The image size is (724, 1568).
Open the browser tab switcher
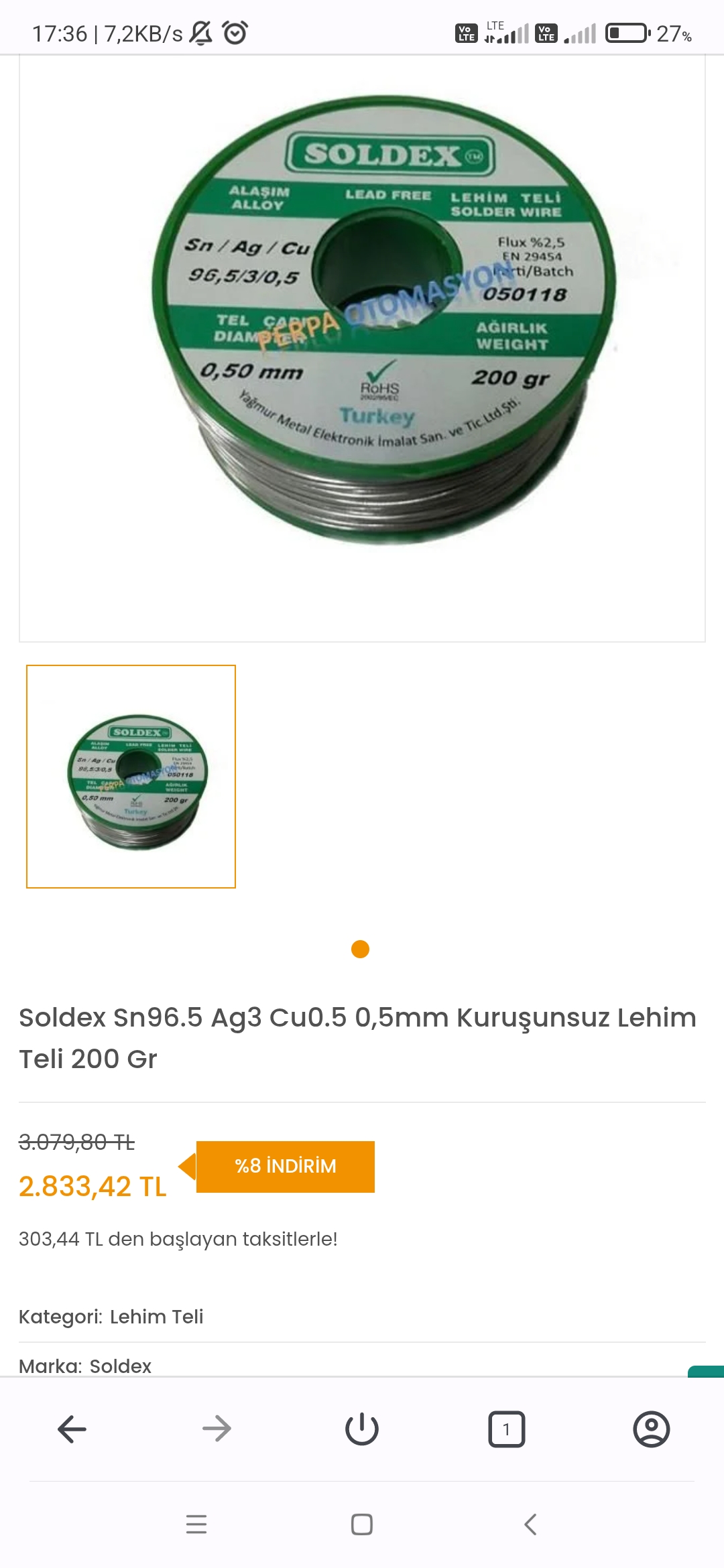click(x=507, y=1429)
